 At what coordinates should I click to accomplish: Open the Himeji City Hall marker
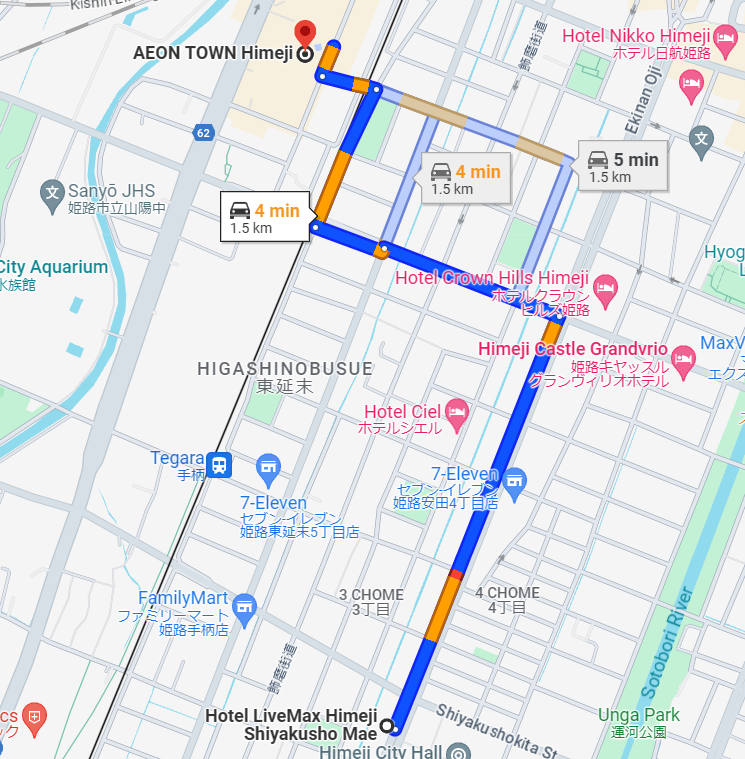458,752
